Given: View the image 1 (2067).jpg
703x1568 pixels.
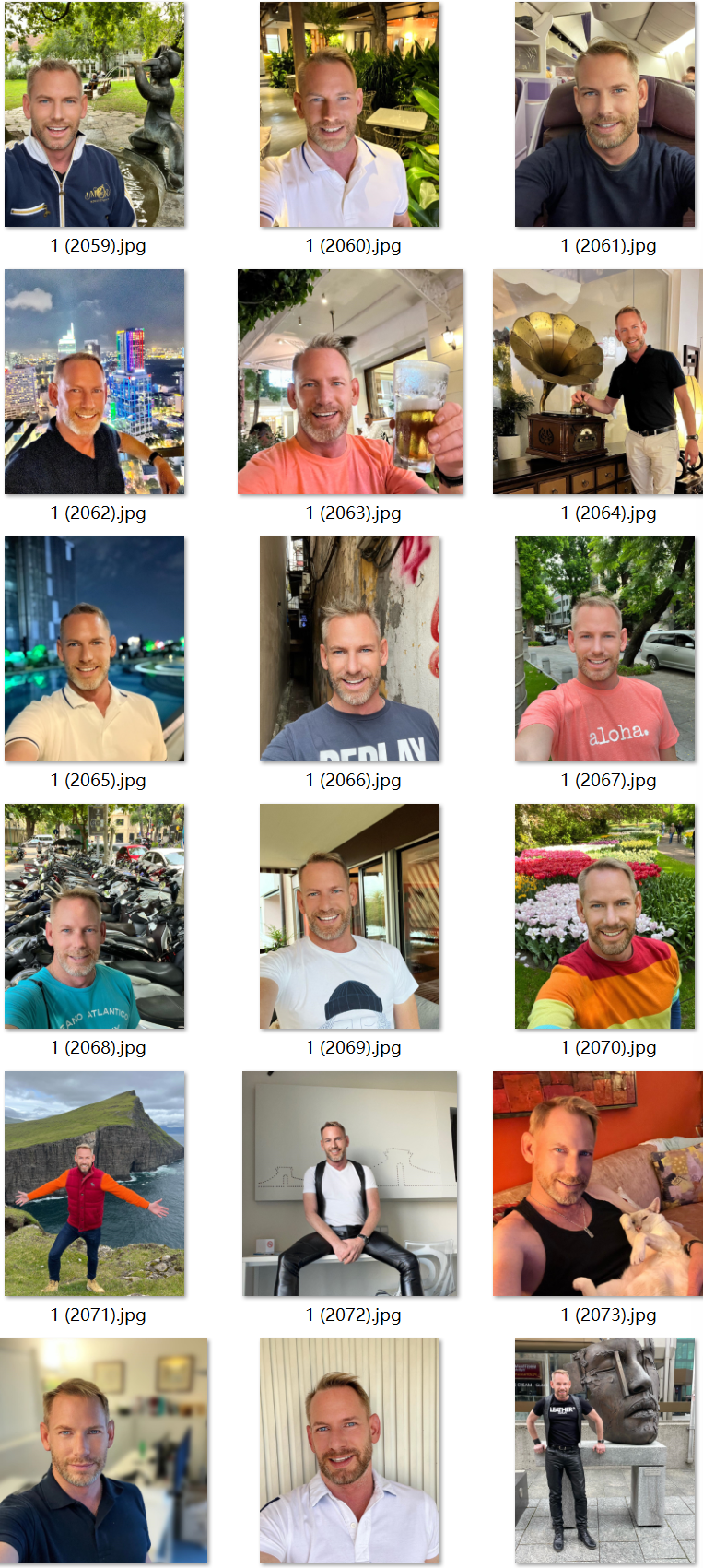Looking at the screenshot, I should 605,650.
